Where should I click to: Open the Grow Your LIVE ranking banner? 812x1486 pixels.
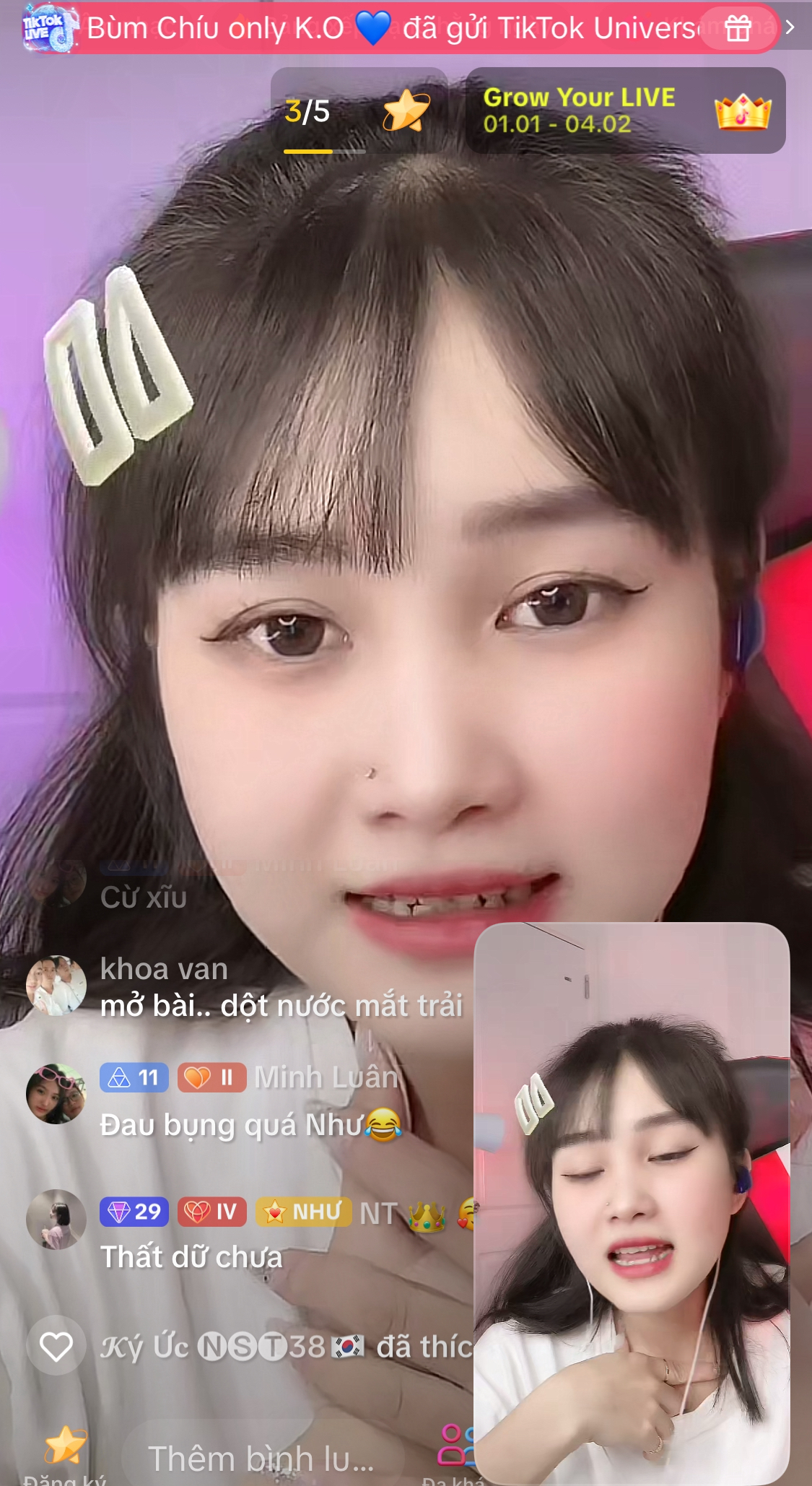coord(625,110)
